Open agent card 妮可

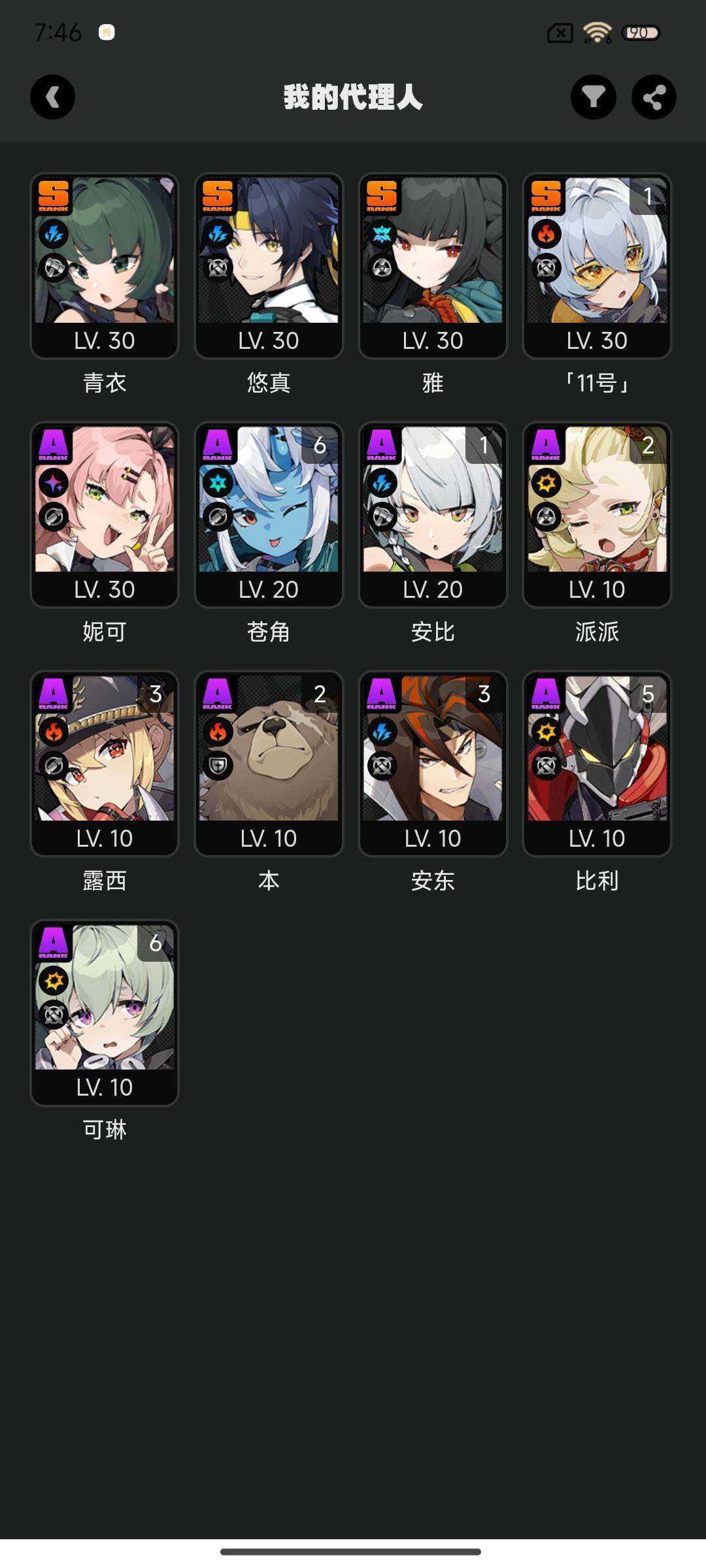point(105,514)
